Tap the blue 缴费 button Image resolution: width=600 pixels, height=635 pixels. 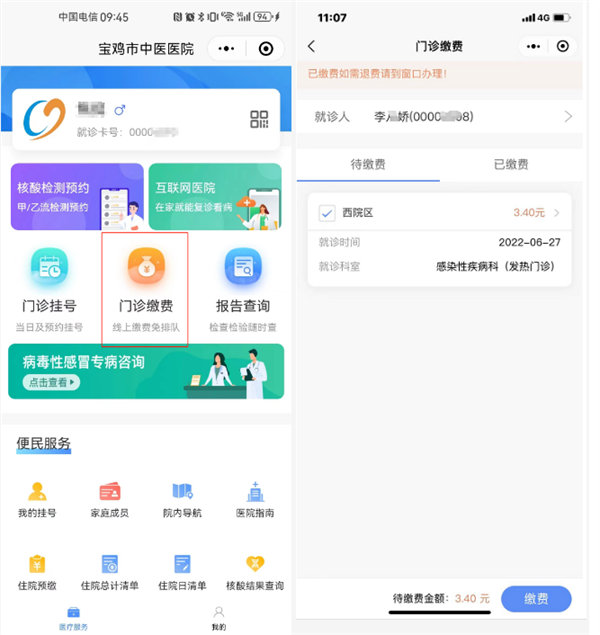536,598
